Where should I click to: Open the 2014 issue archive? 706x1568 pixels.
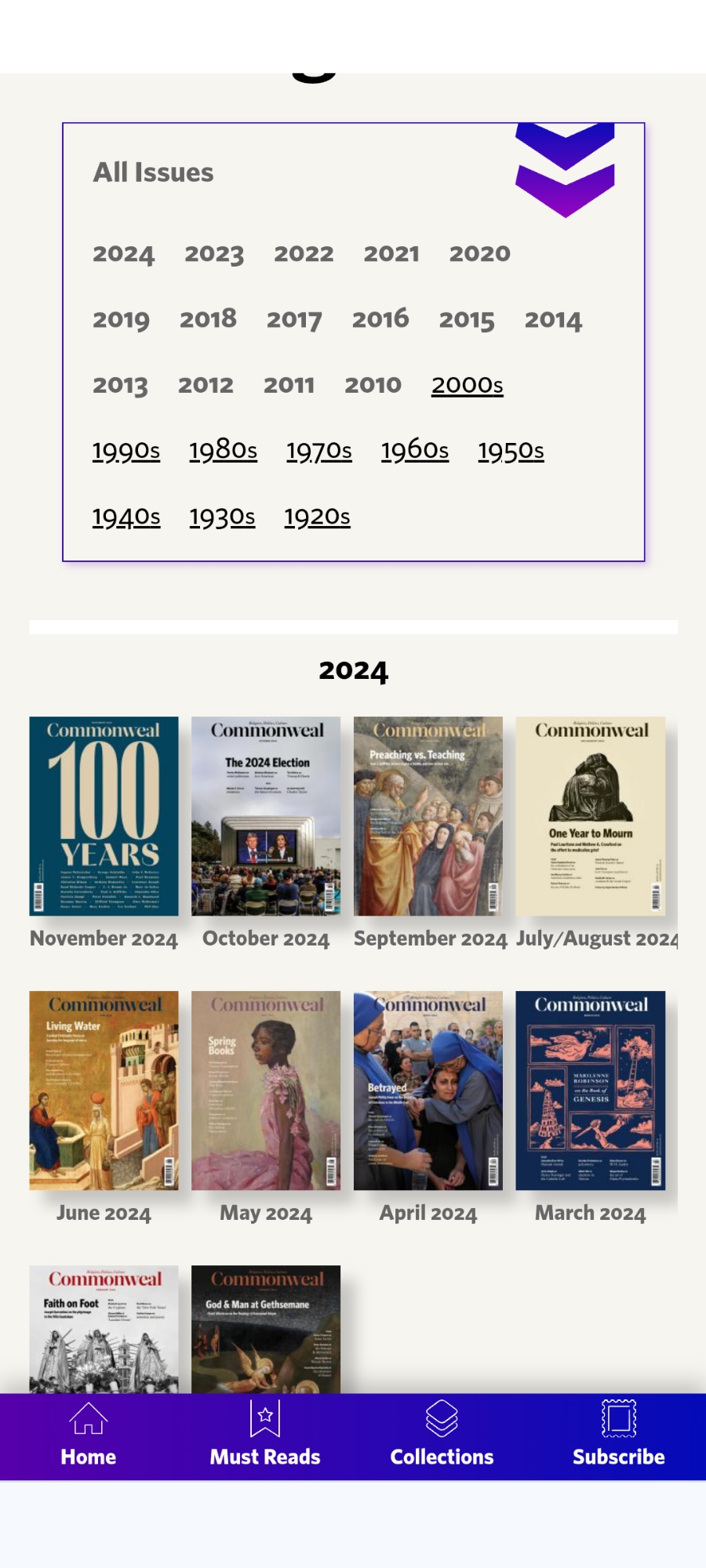click(553, 320)
